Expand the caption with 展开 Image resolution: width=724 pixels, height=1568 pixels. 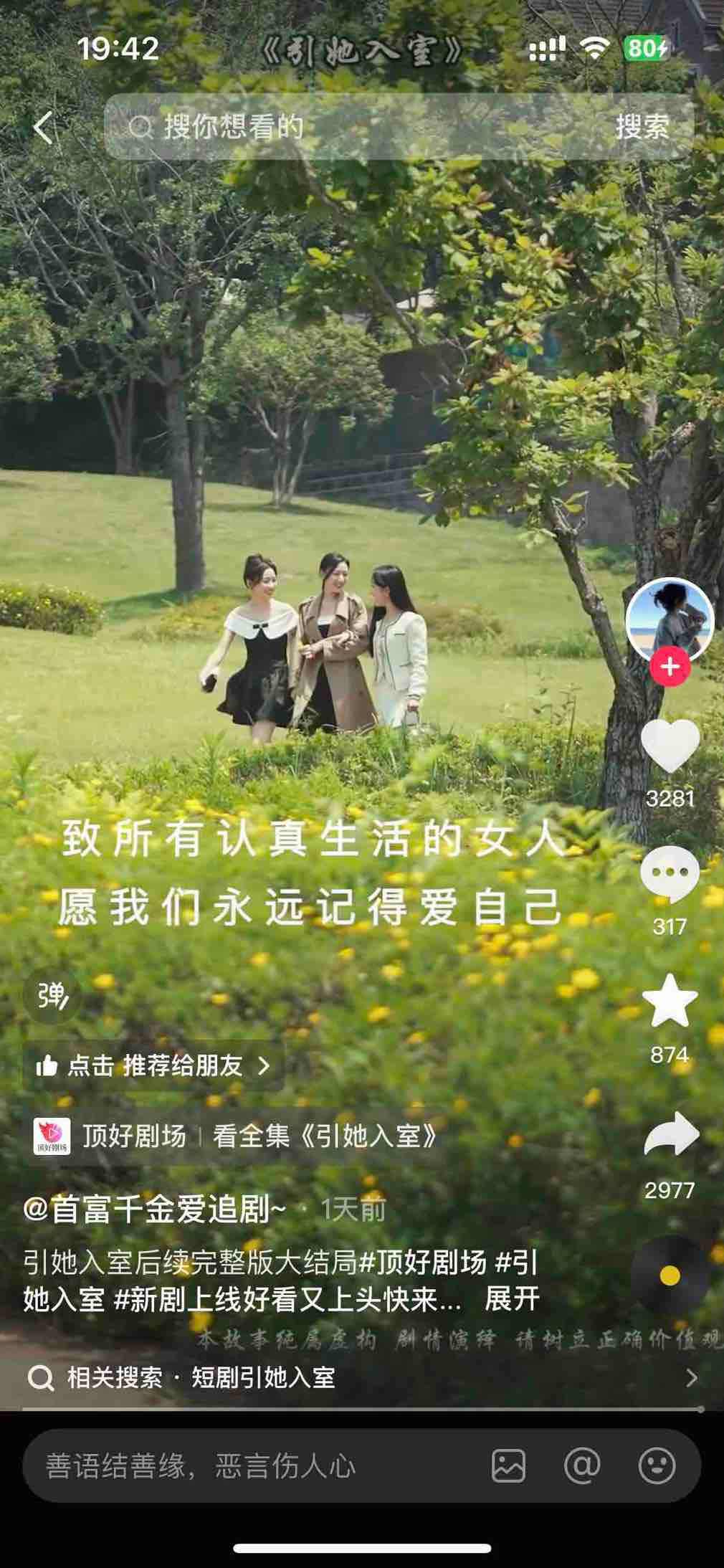coord(512,1299)
